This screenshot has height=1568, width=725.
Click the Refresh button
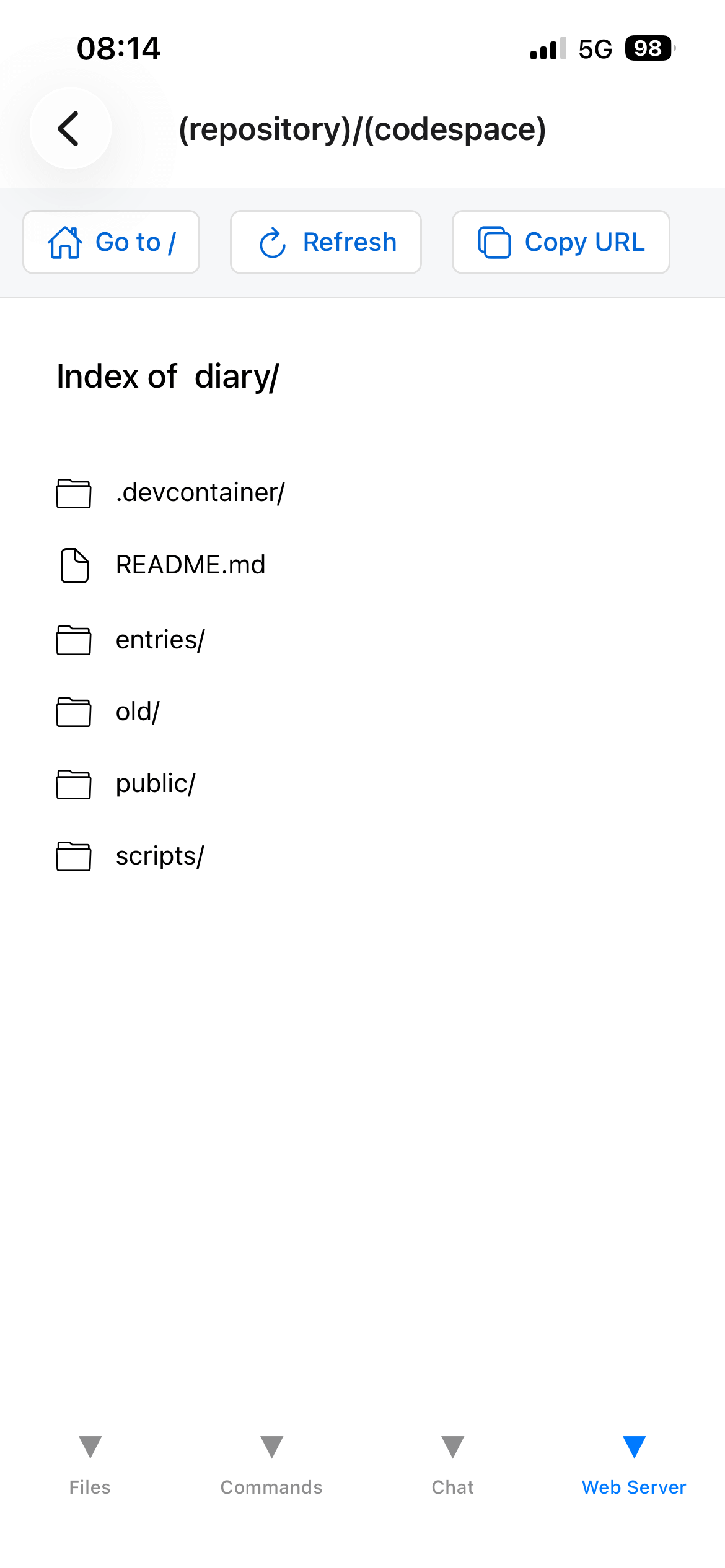[x=325, y=242]
